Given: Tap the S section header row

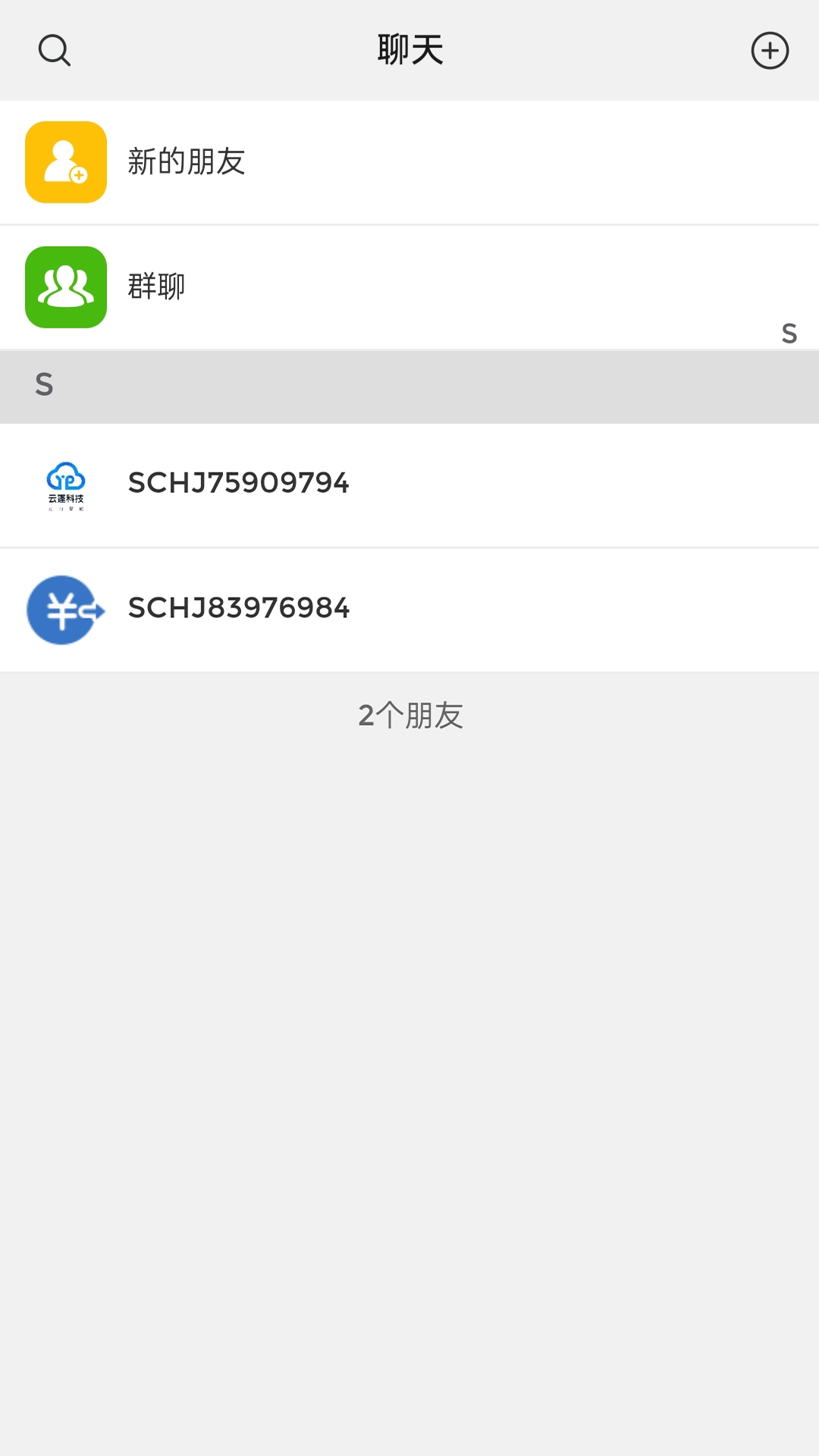Looking at the screenshot, I should [x=409, y=384].
